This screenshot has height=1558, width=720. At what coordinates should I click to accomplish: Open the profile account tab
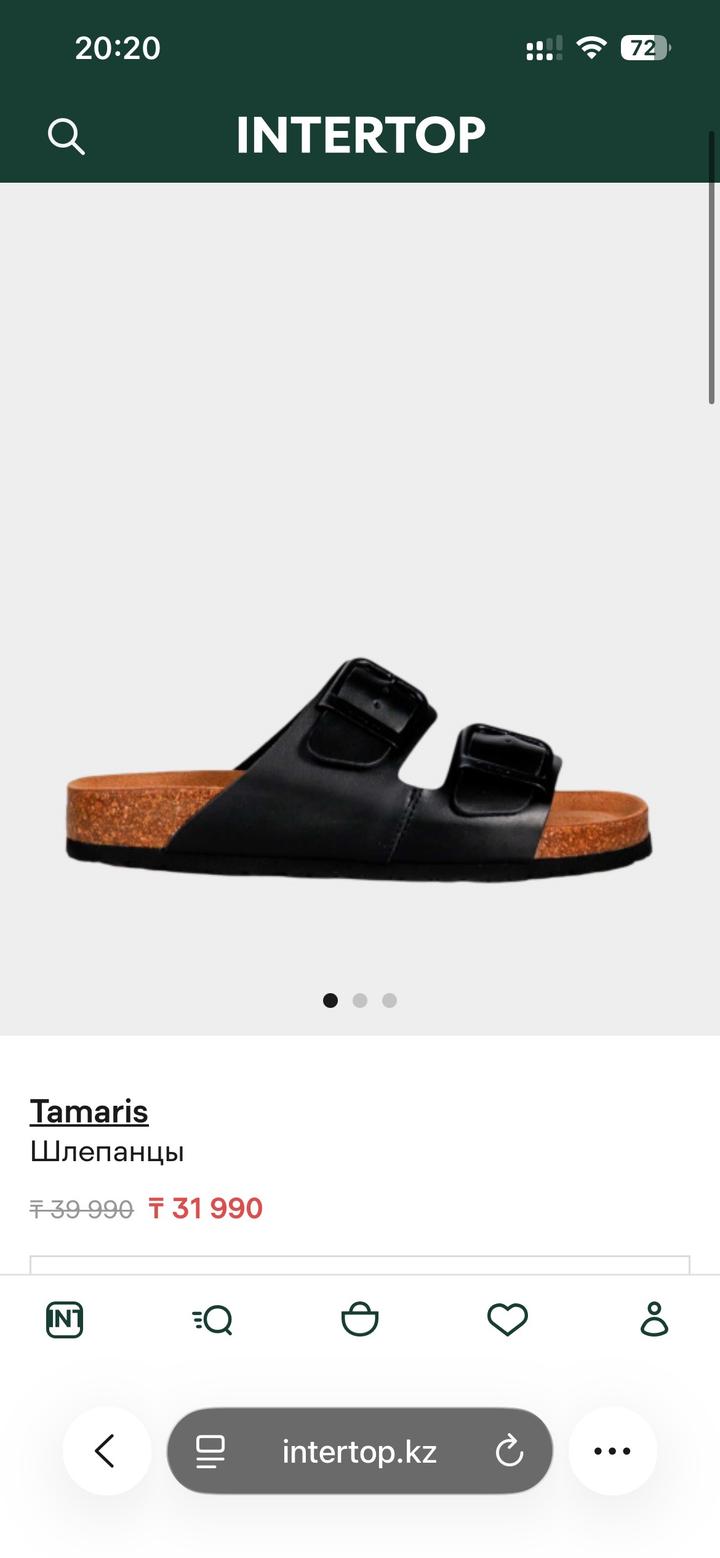pos(654,1320)
